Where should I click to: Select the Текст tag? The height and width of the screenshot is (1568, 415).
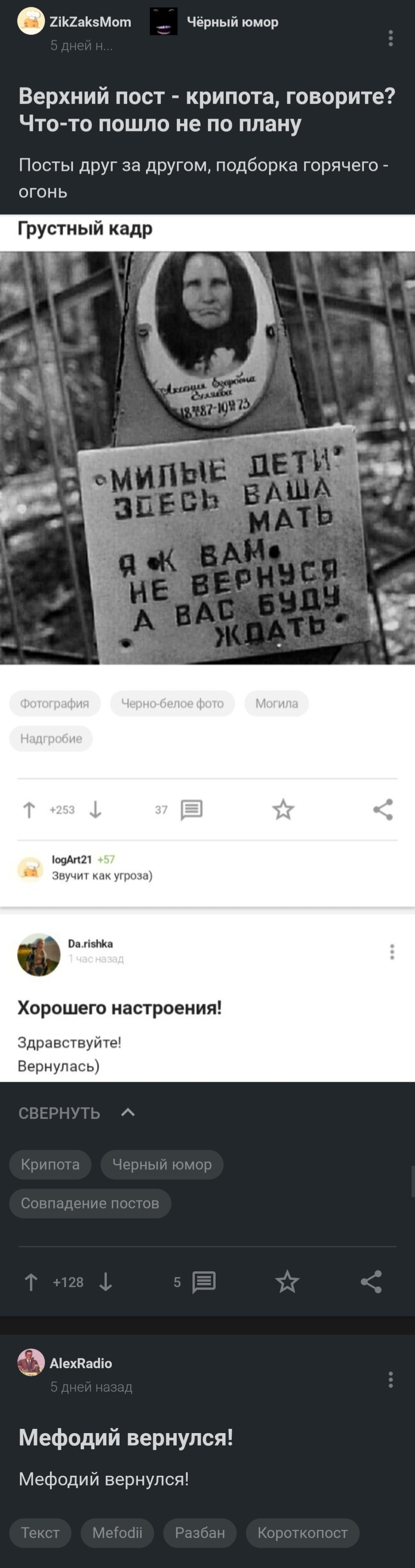click(x=40, y=1533)
